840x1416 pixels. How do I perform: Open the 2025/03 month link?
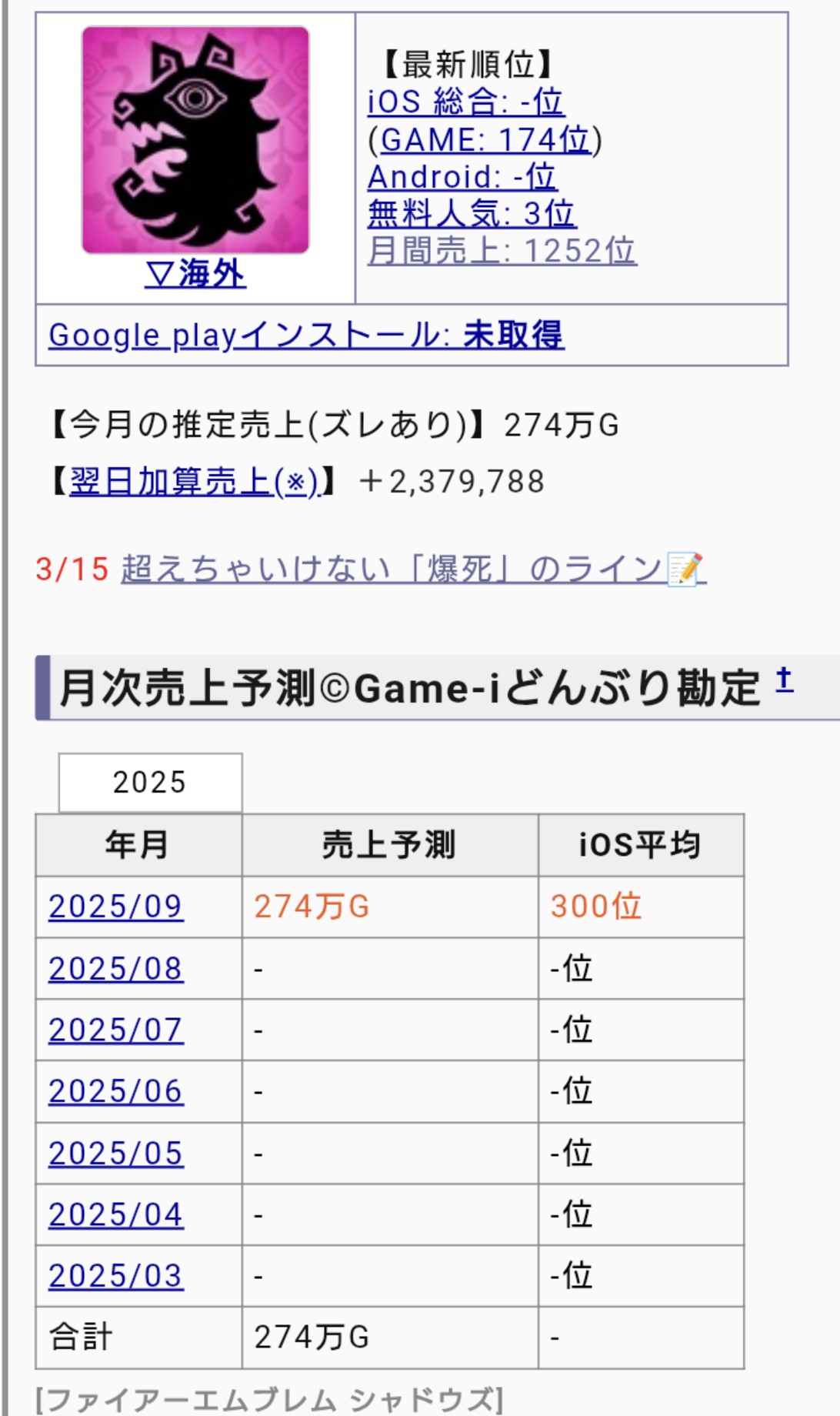115,1276
